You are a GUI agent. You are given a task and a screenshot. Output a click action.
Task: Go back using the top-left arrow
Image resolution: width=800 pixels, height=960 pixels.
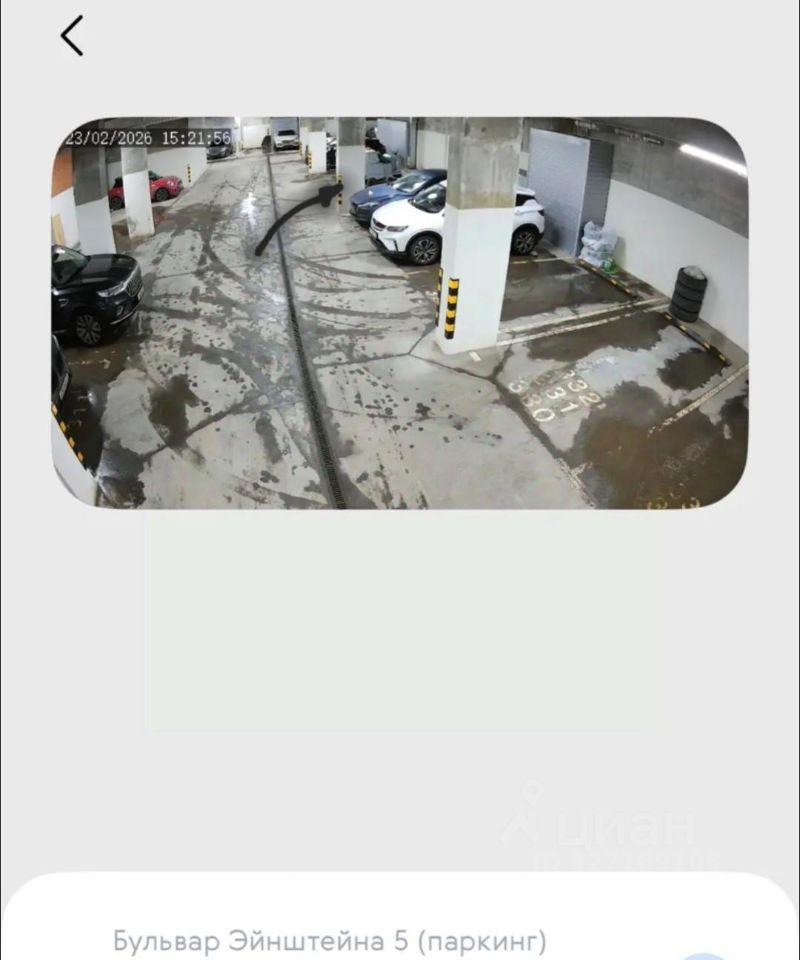(x=72, y=36)
